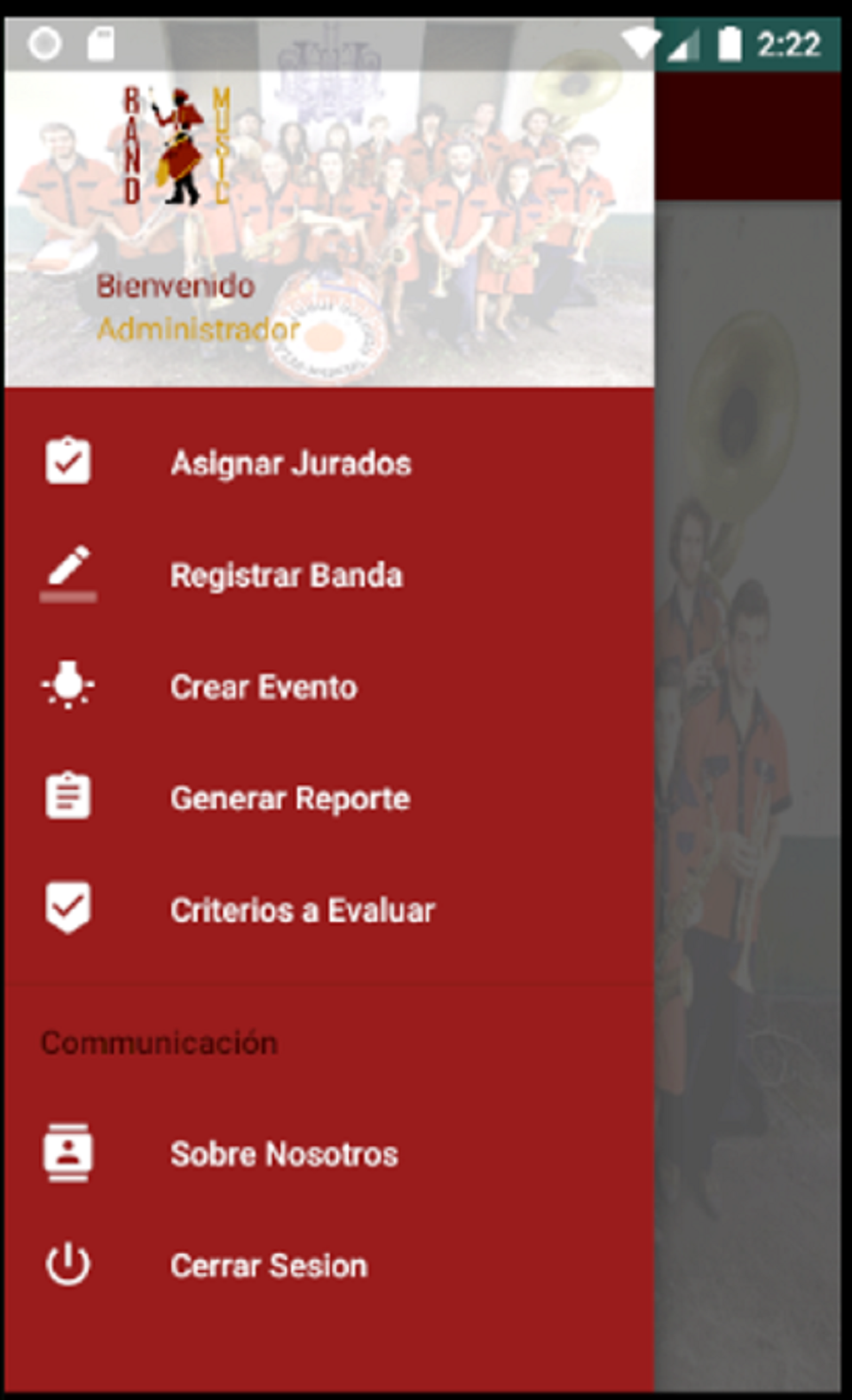Choose Criterios a Evaluar

(302, 910)
